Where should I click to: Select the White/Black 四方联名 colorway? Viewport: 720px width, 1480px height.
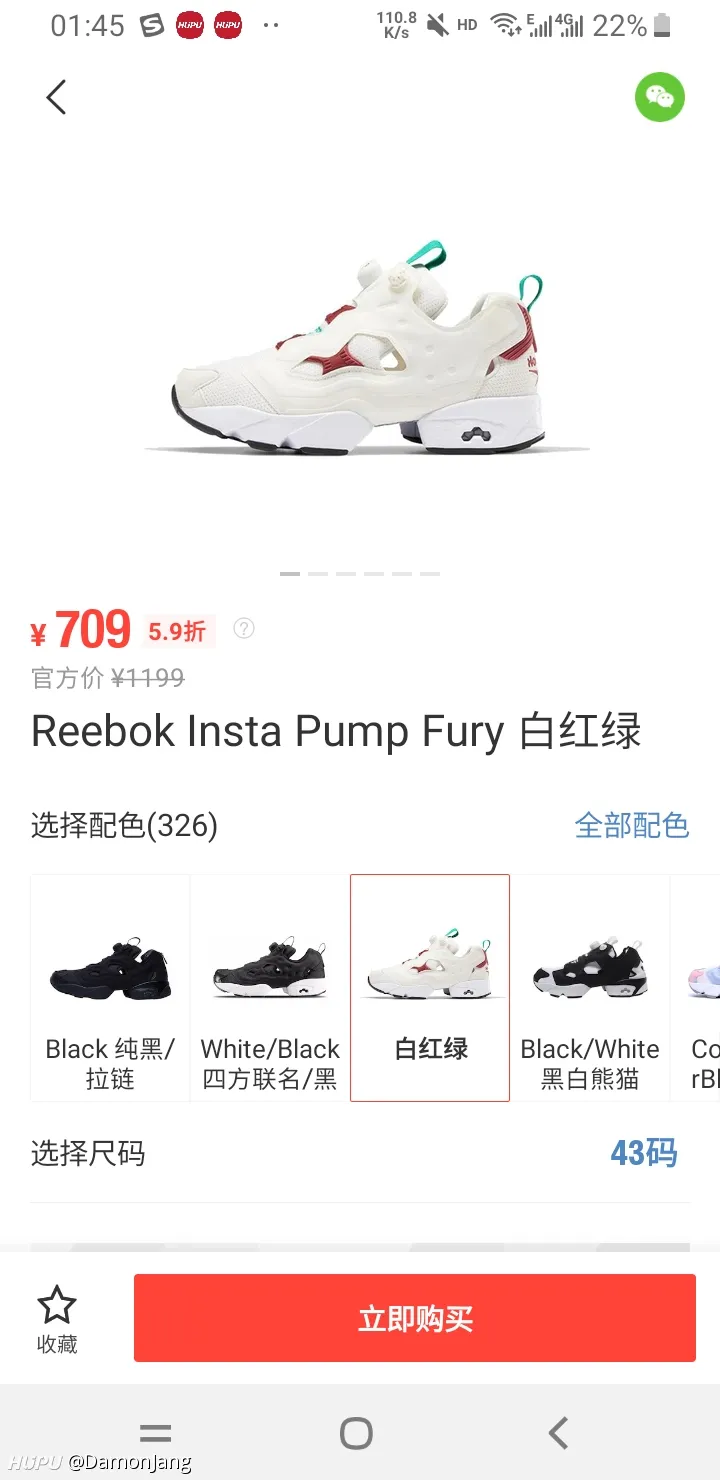[x=270, y=988]
